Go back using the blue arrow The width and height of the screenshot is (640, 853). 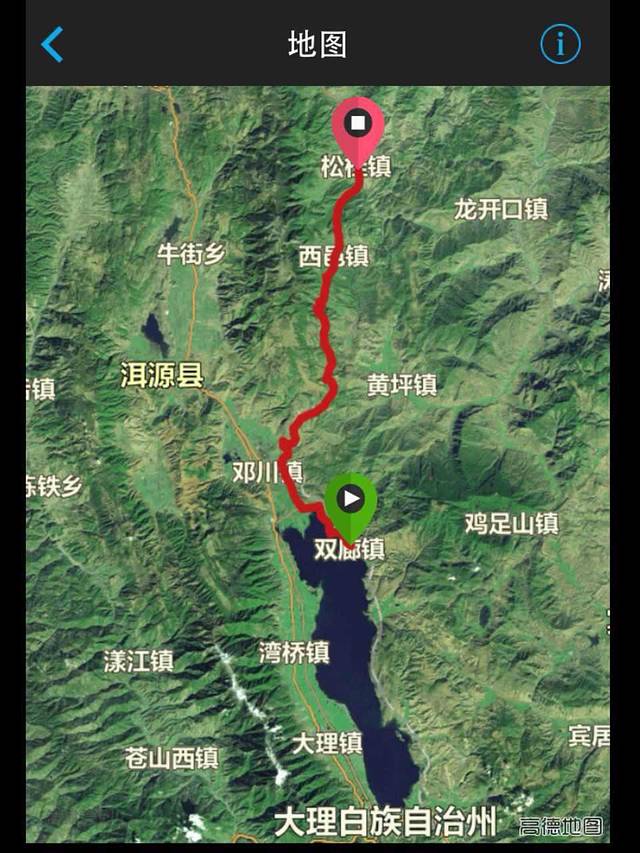pyautogui.click(x=52, y=44)
